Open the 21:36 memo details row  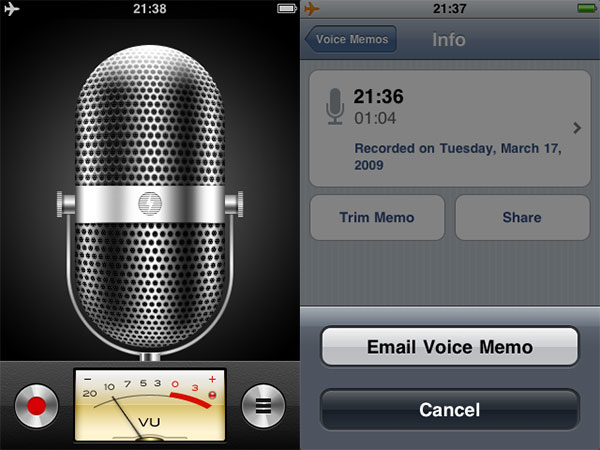449,128
